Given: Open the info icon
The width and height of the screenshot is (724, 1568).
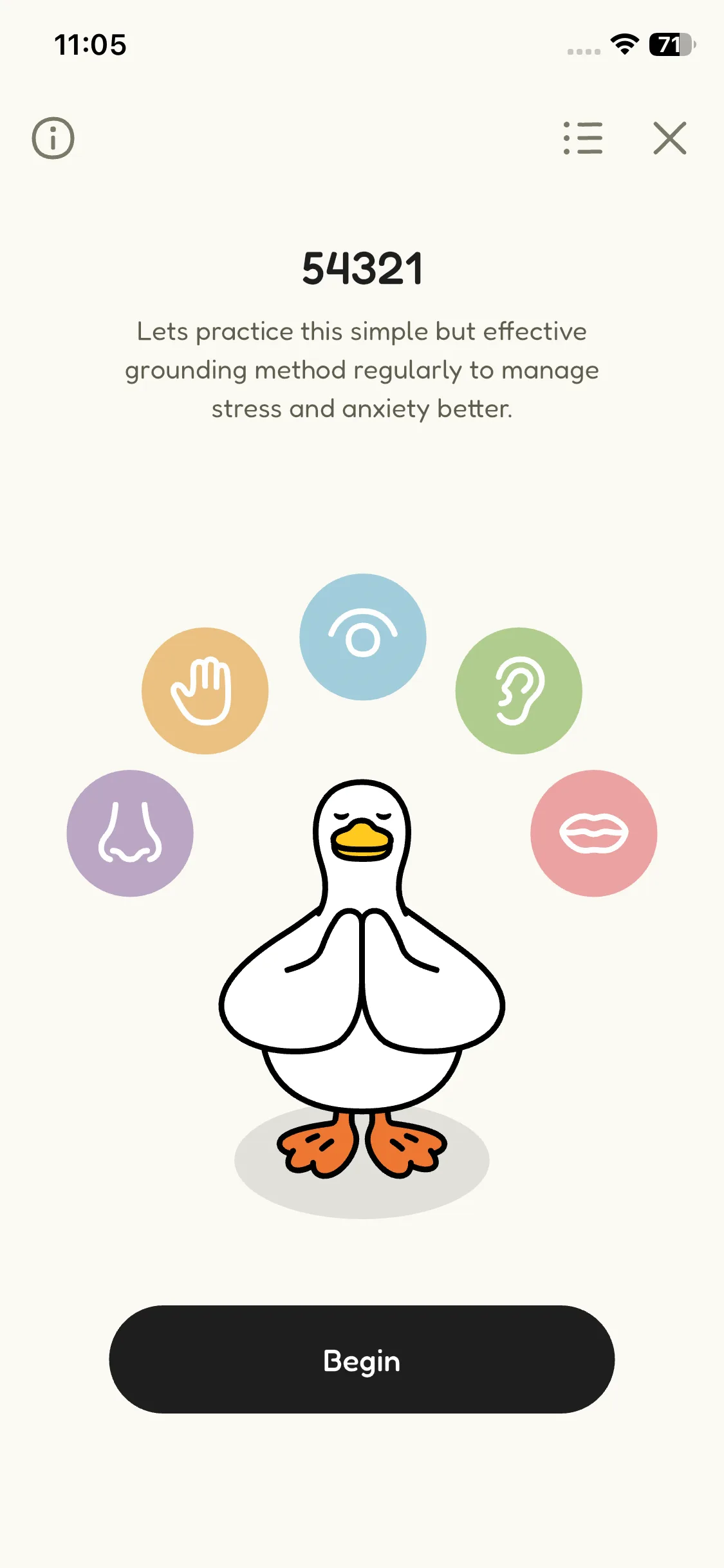Looking at the screenshot, I should click(53, 138).
